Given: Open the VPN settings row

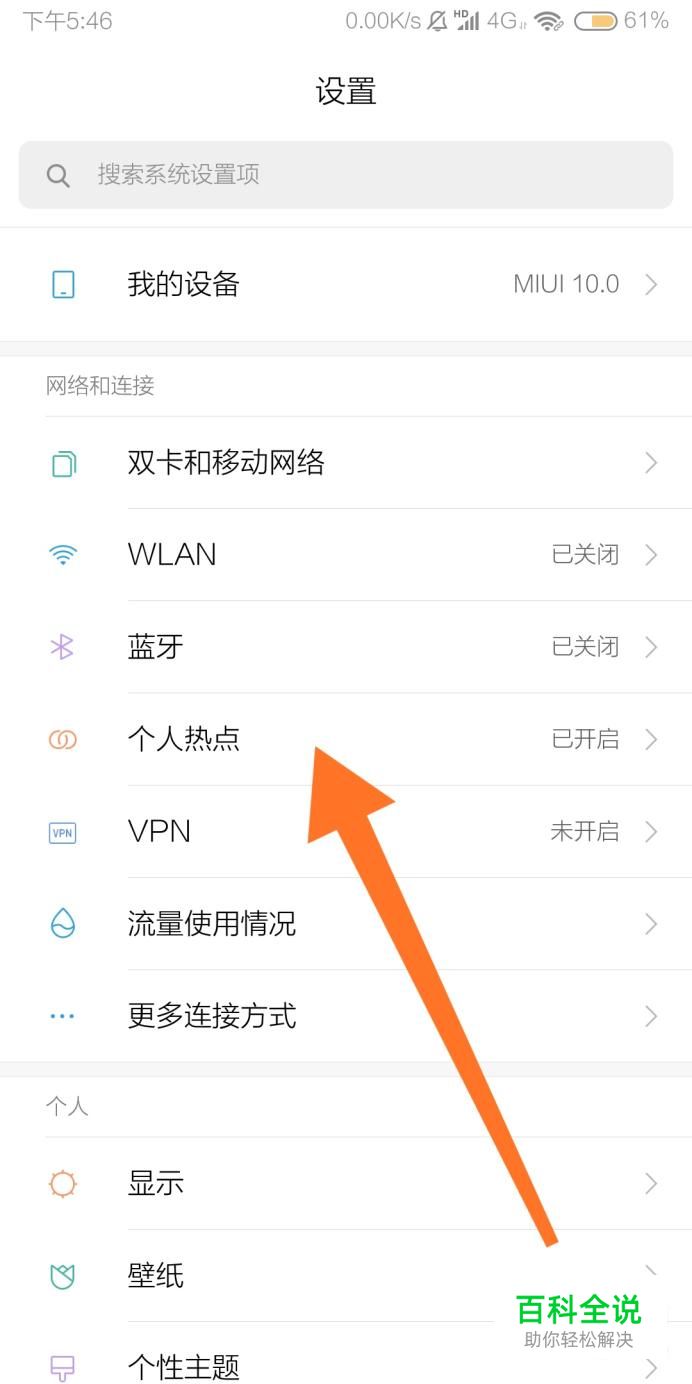Looking at the screenshot, I should (346, 831).
